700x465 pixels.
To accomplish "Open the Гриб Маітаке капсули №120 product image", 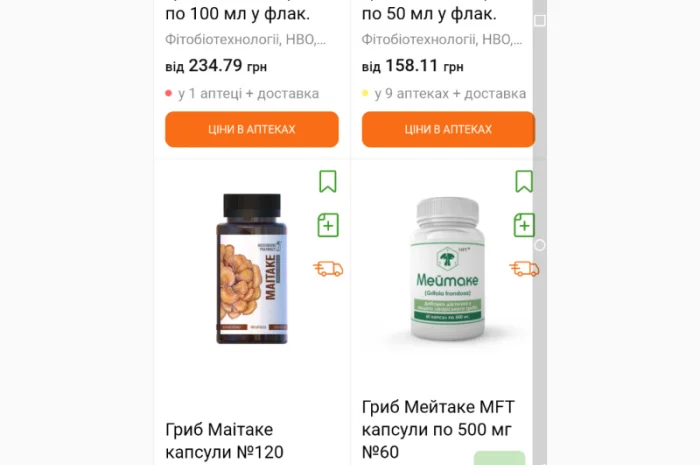I will 251,270.
